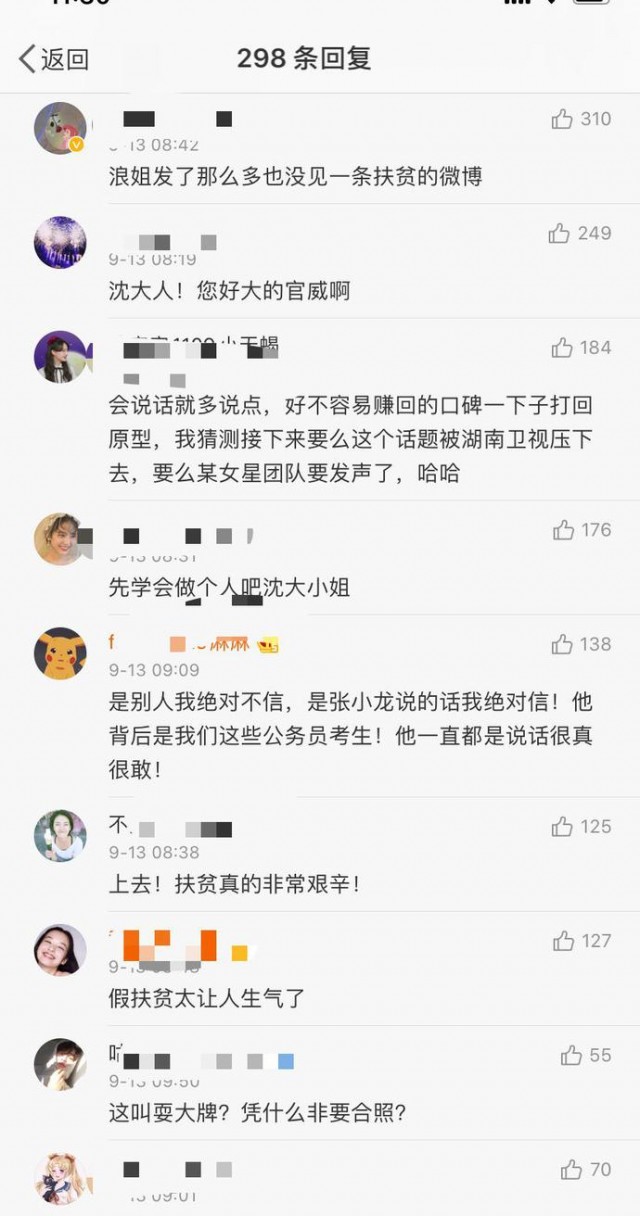Open avatar beside 这叫耍大牌 comment
640x1216 pixels.
(x=60, y=1064)
